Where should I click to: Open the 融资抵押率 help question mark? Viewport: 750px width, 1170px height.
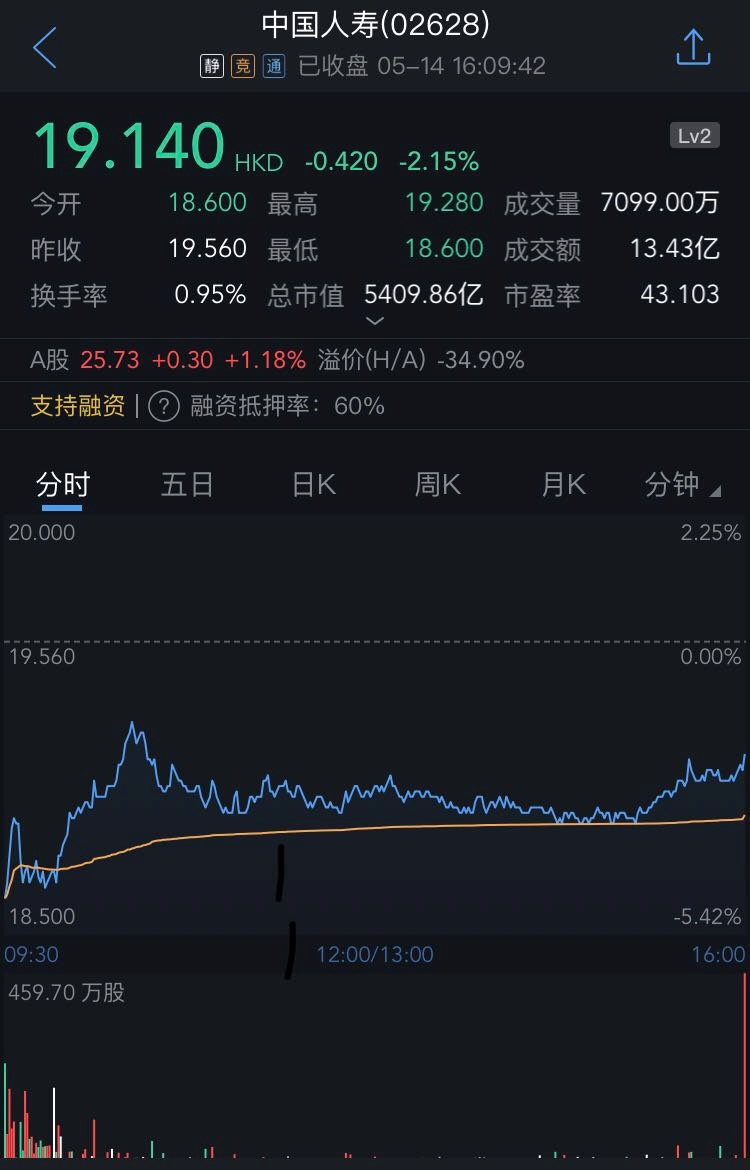(163, 406)
